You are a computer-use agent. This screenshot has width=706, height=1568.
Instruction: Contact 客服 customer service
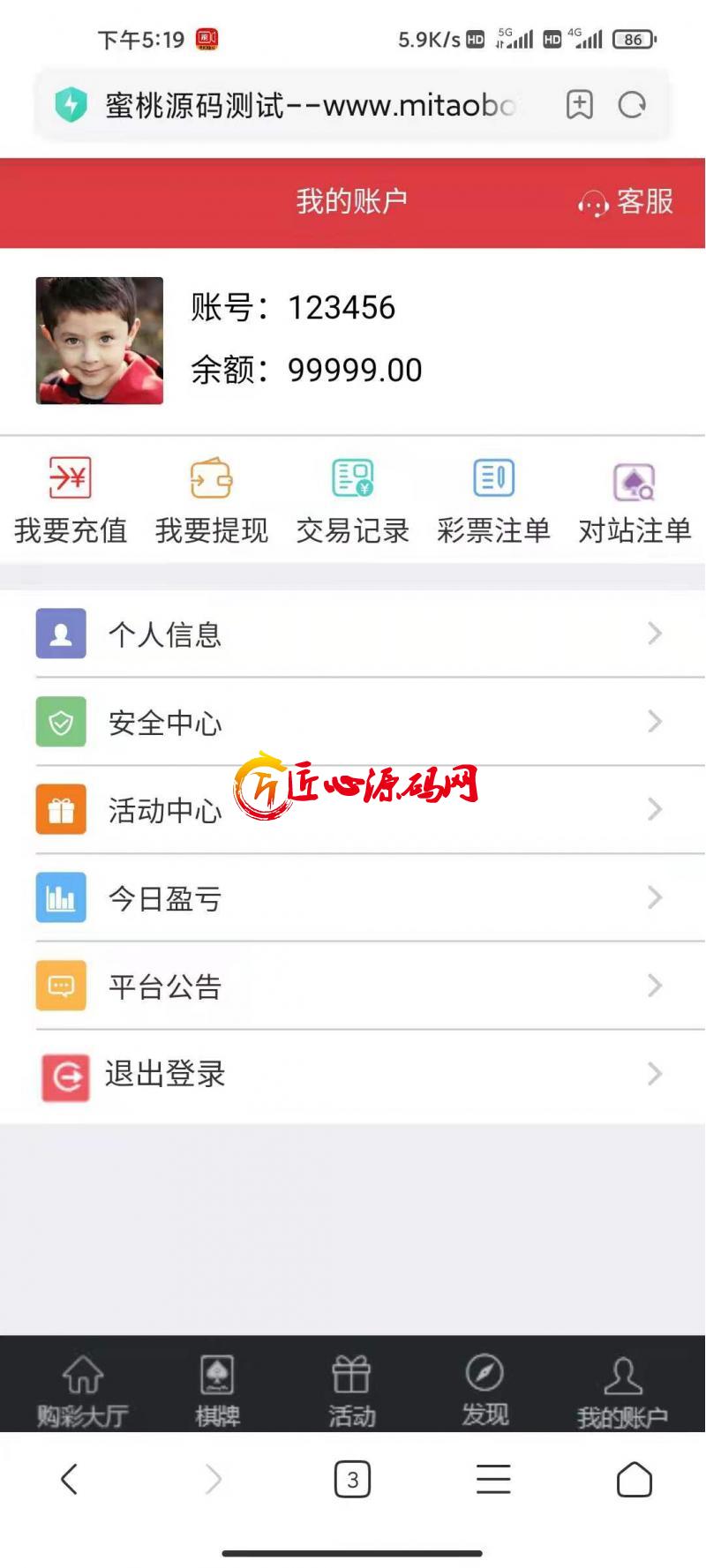pyautogui.click(x=626, y=202)
